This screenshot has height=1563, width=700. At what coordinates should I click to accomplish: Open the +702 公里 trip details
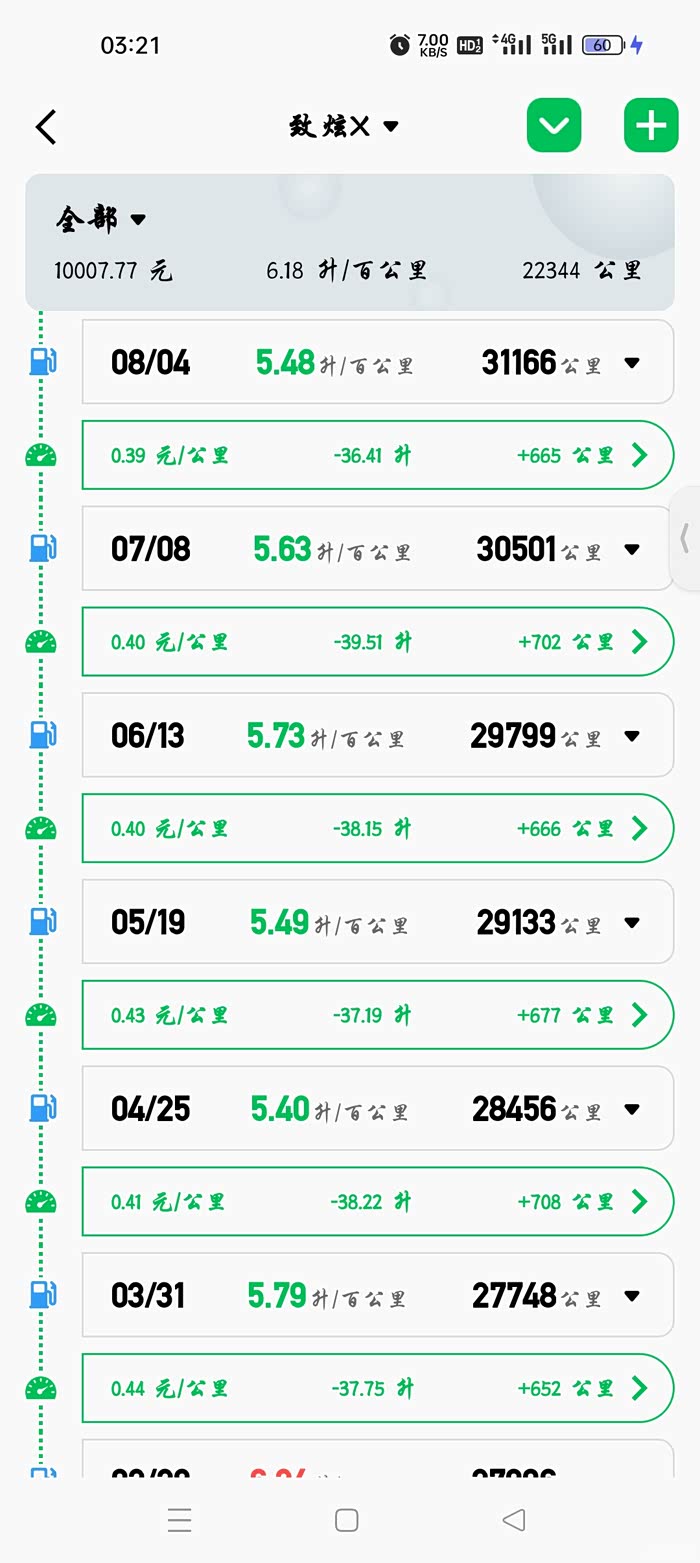click(640, 642)
